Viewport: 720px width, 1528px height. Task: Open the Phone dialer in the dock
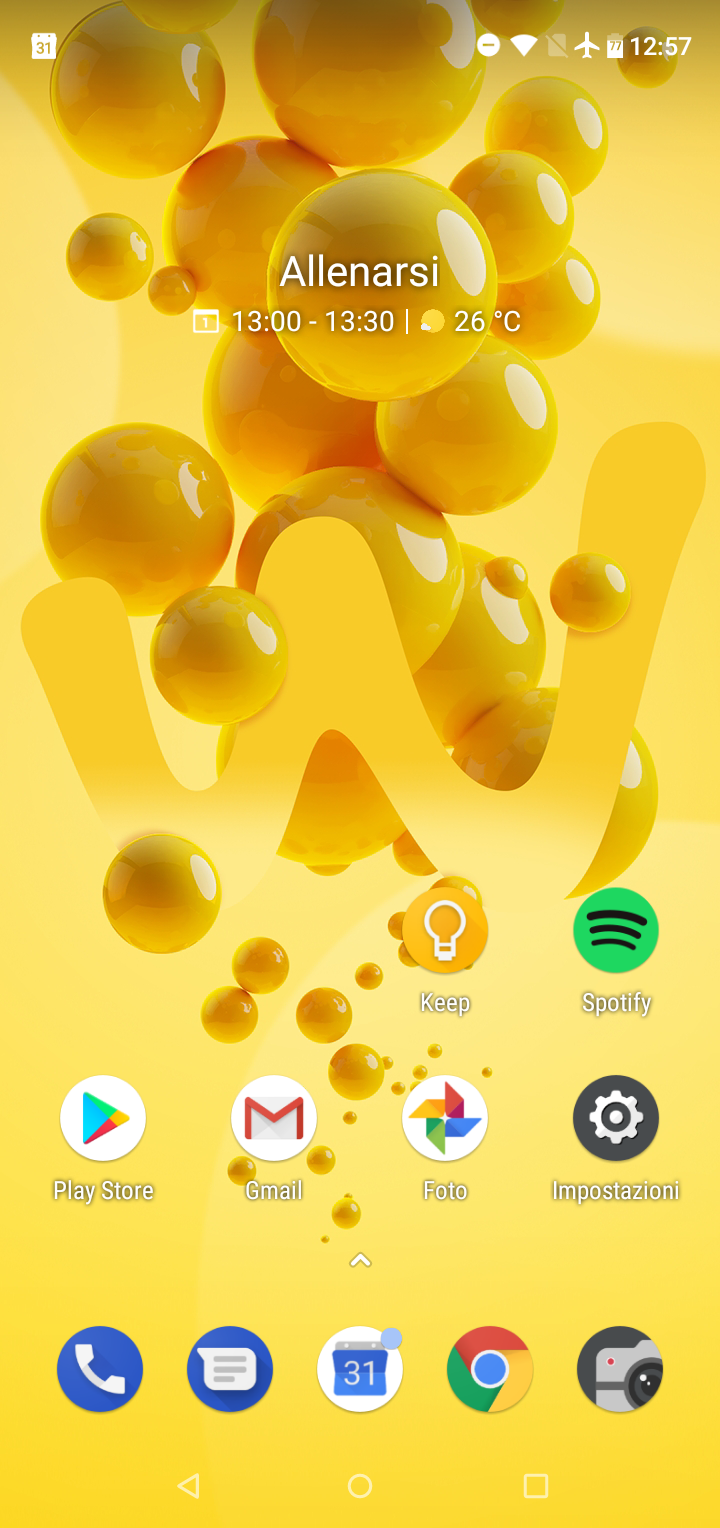click(x=100, y=1369)
